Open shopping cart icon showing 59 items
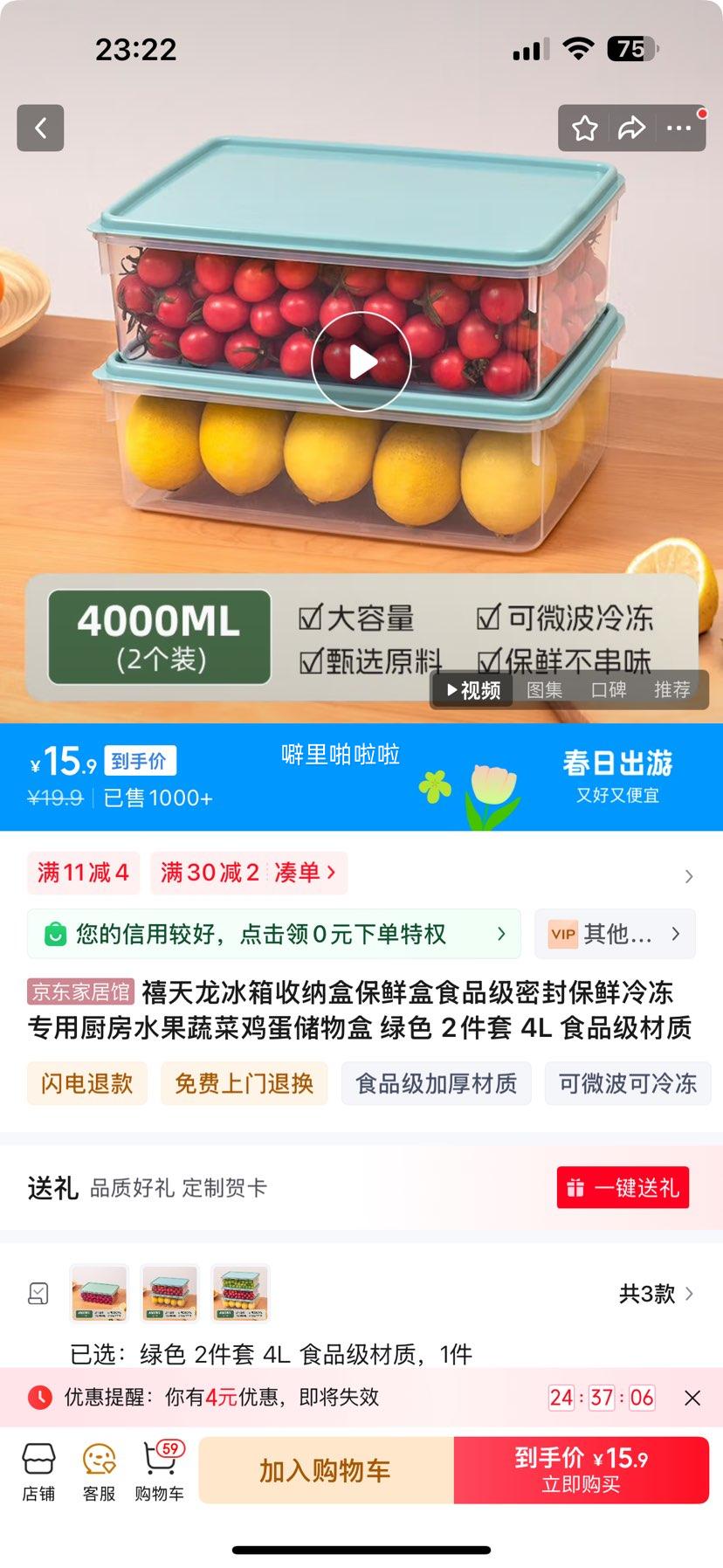 pos(160,1470)
